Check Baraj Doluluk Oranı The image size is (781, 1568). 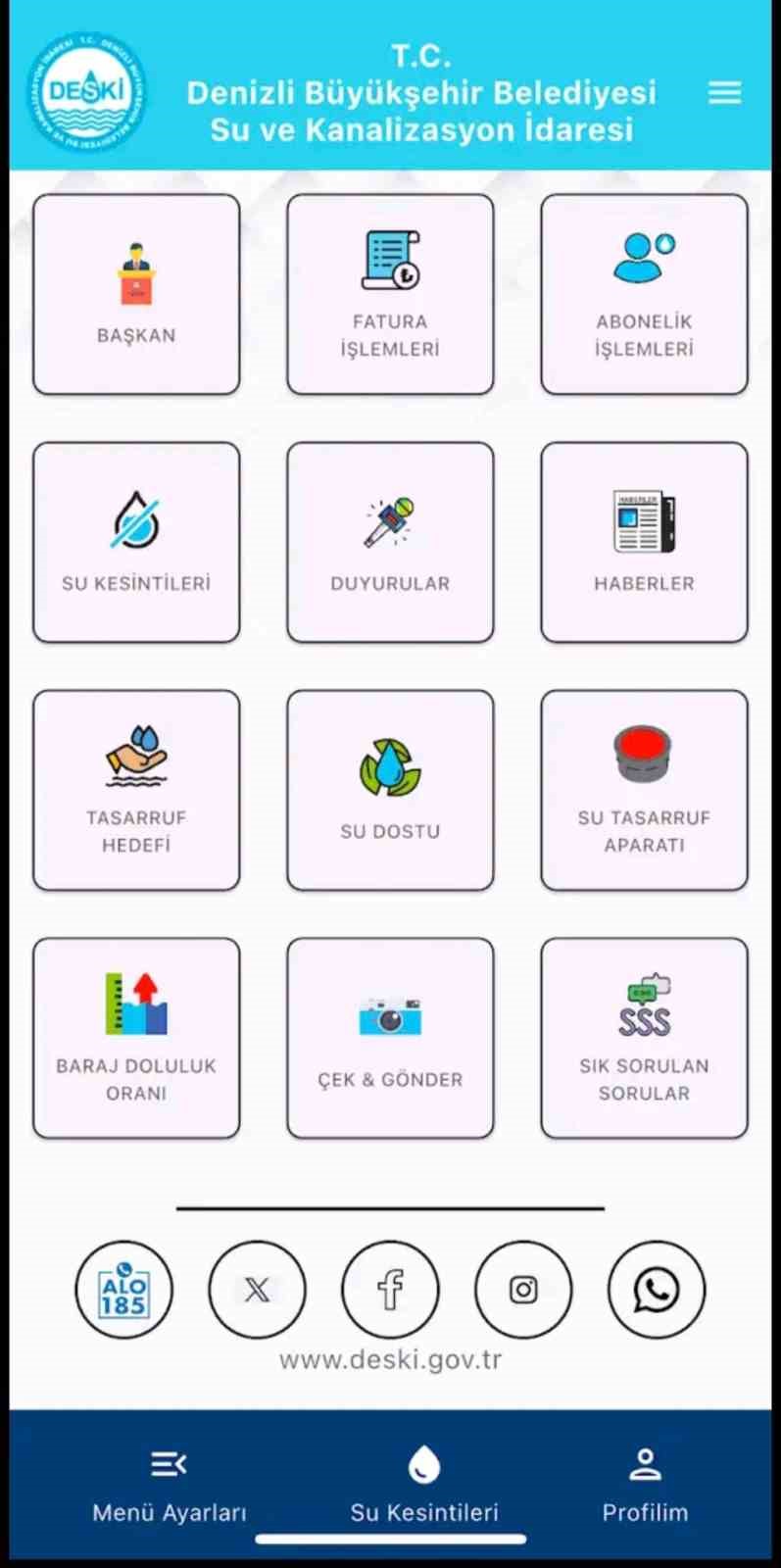click(x=136, y=1038)
